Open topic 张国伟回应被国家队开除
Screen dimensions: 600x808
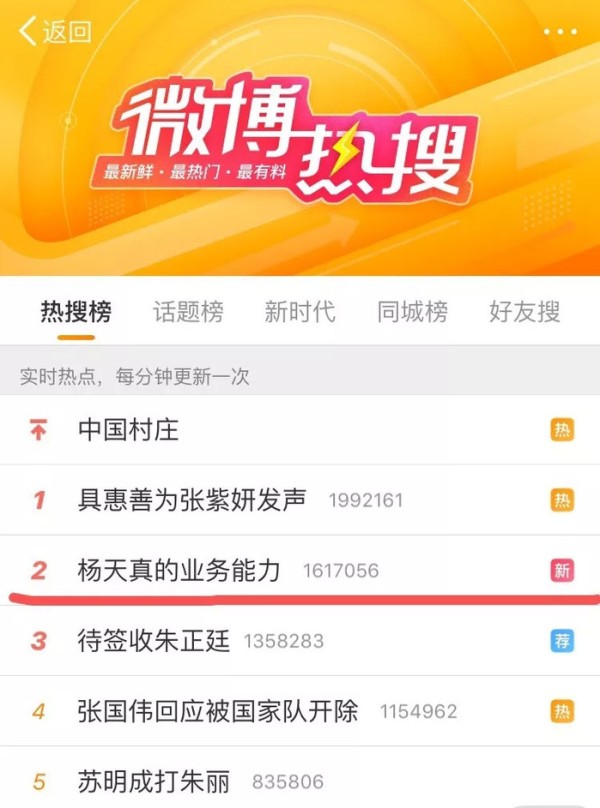(x=218, y=711)
